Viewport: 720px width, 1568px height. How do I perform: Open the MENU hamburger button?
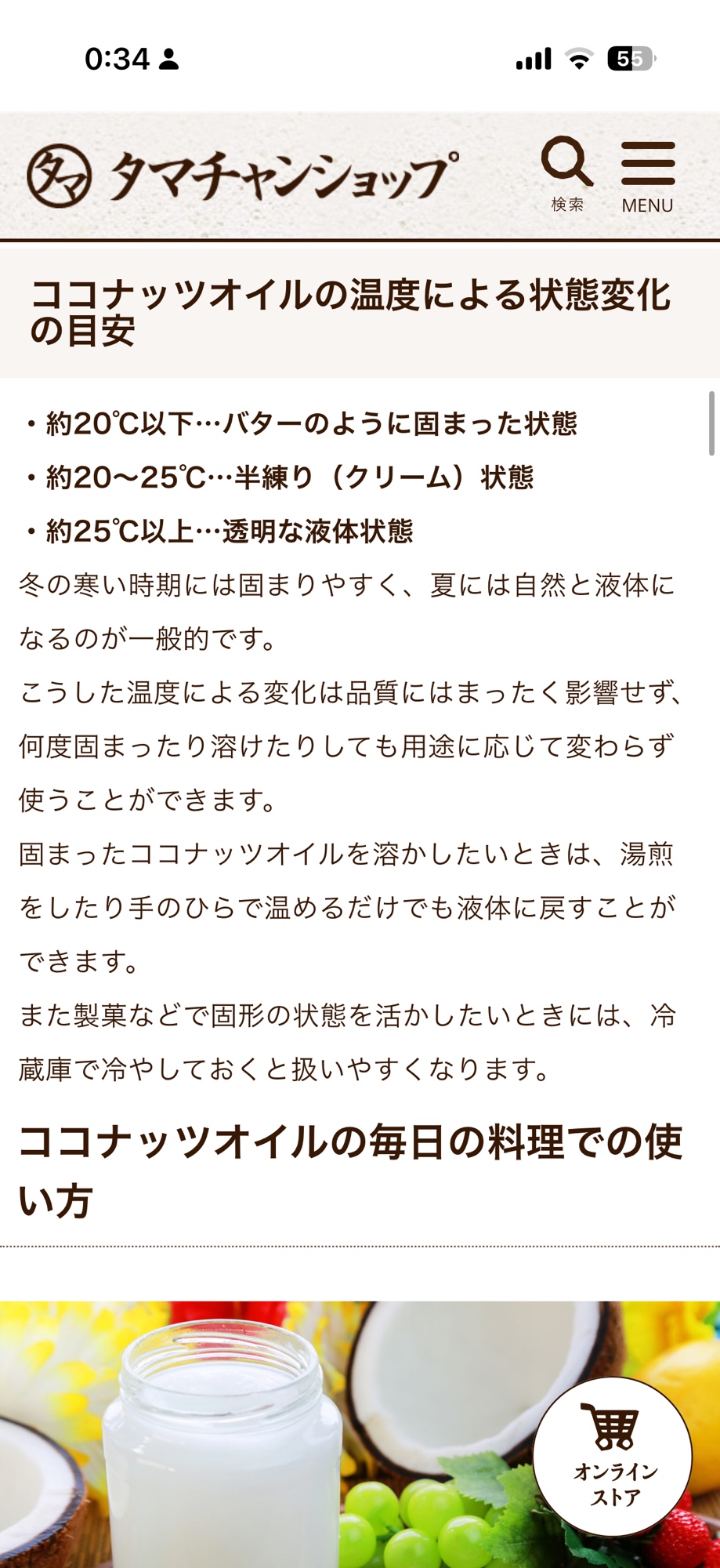point(647,176)
